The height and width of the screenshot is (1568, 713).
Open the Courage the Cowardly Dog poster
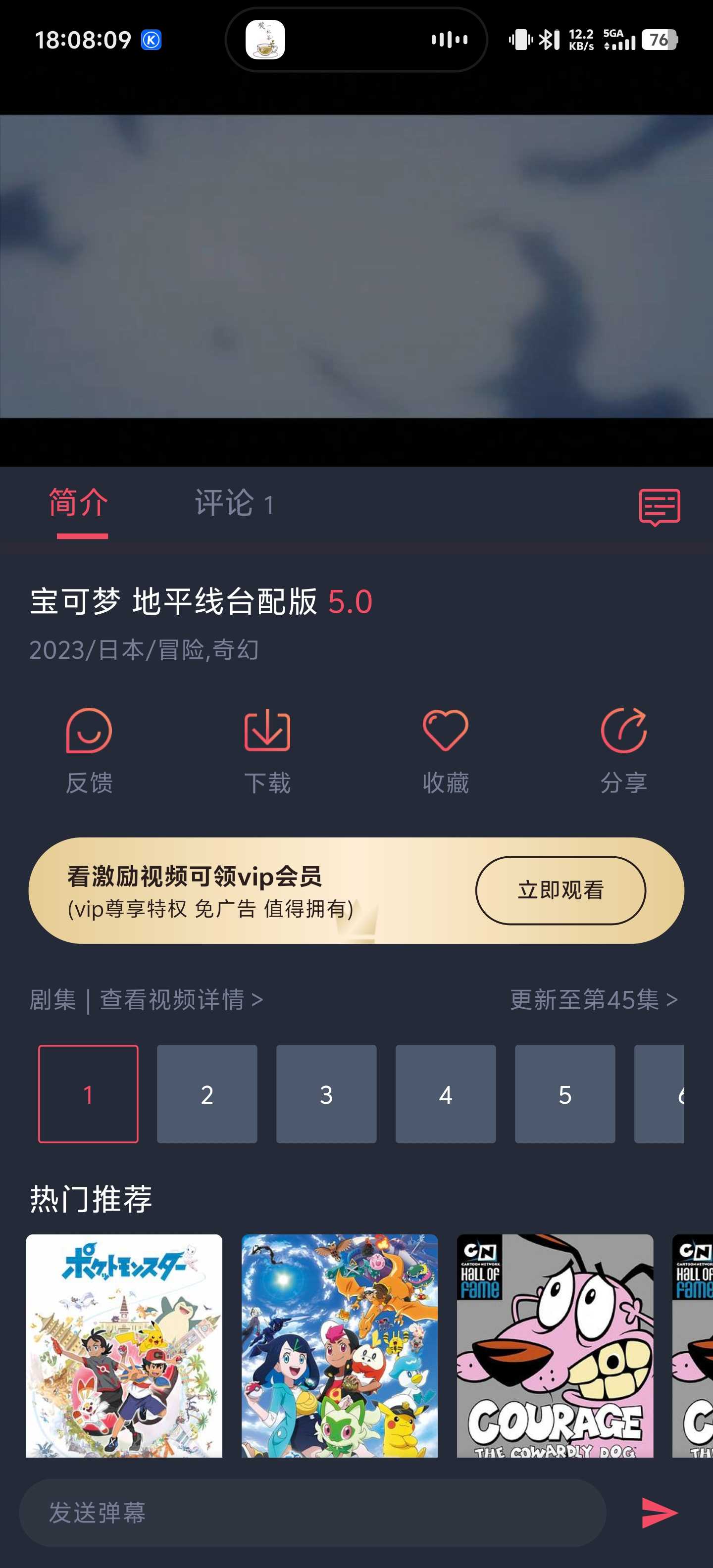555,1345
